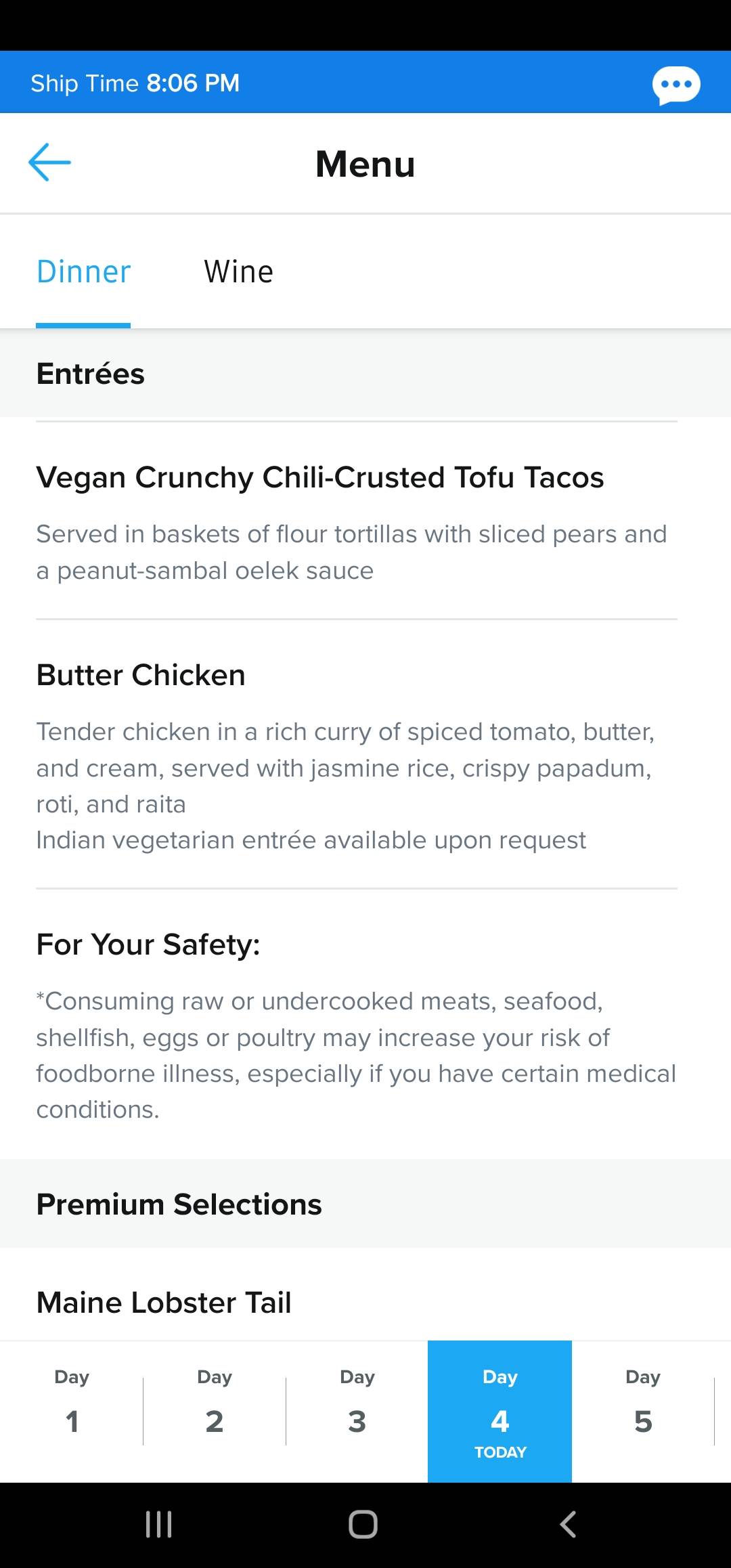Select Day 4 Today
Image resolution: width=731 pixels, height=1568 pixels.
(500, 1411)
